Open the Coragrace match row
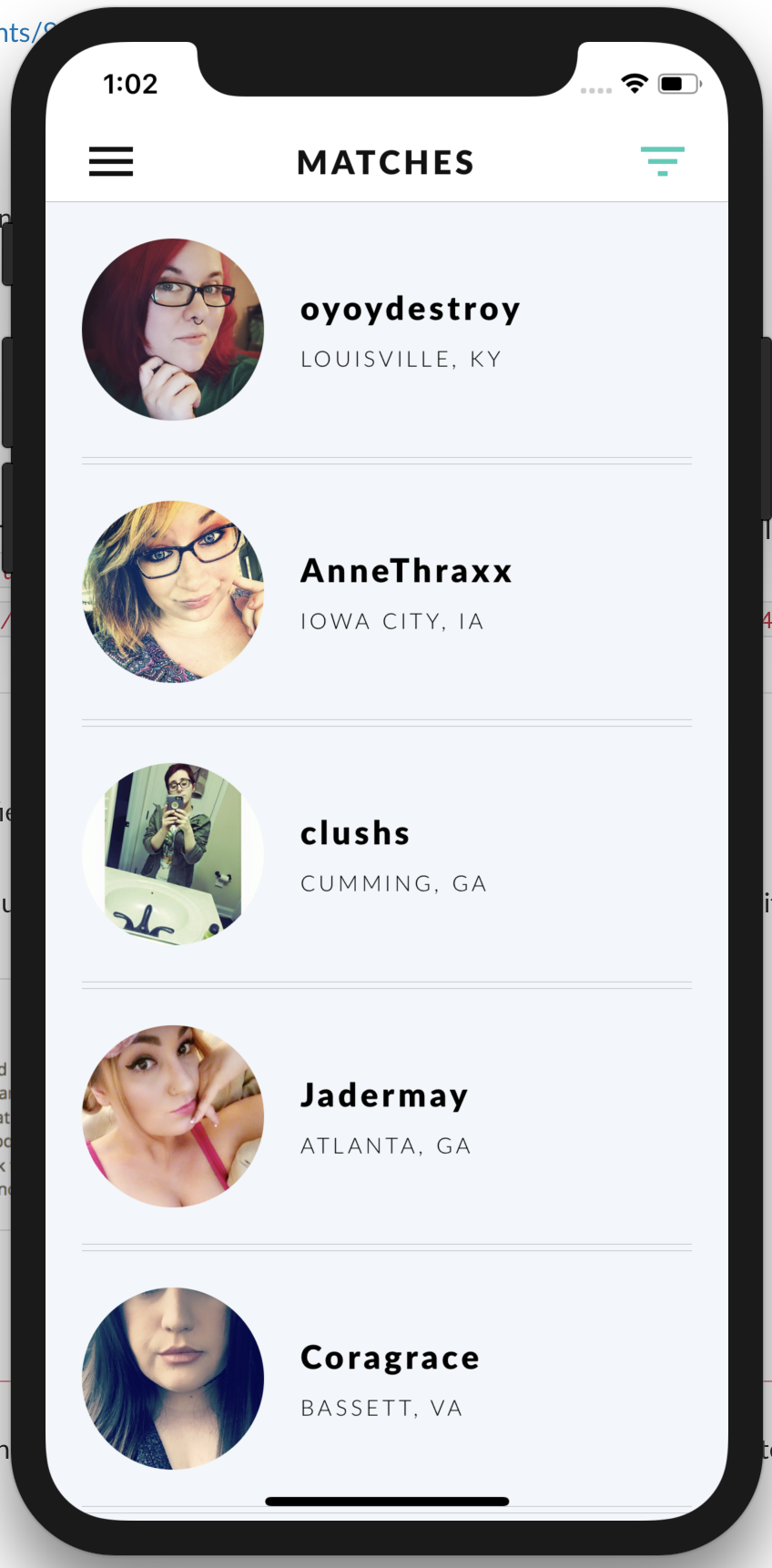Viewport: 772px width, 1568px height. [x=387, y=1379]
